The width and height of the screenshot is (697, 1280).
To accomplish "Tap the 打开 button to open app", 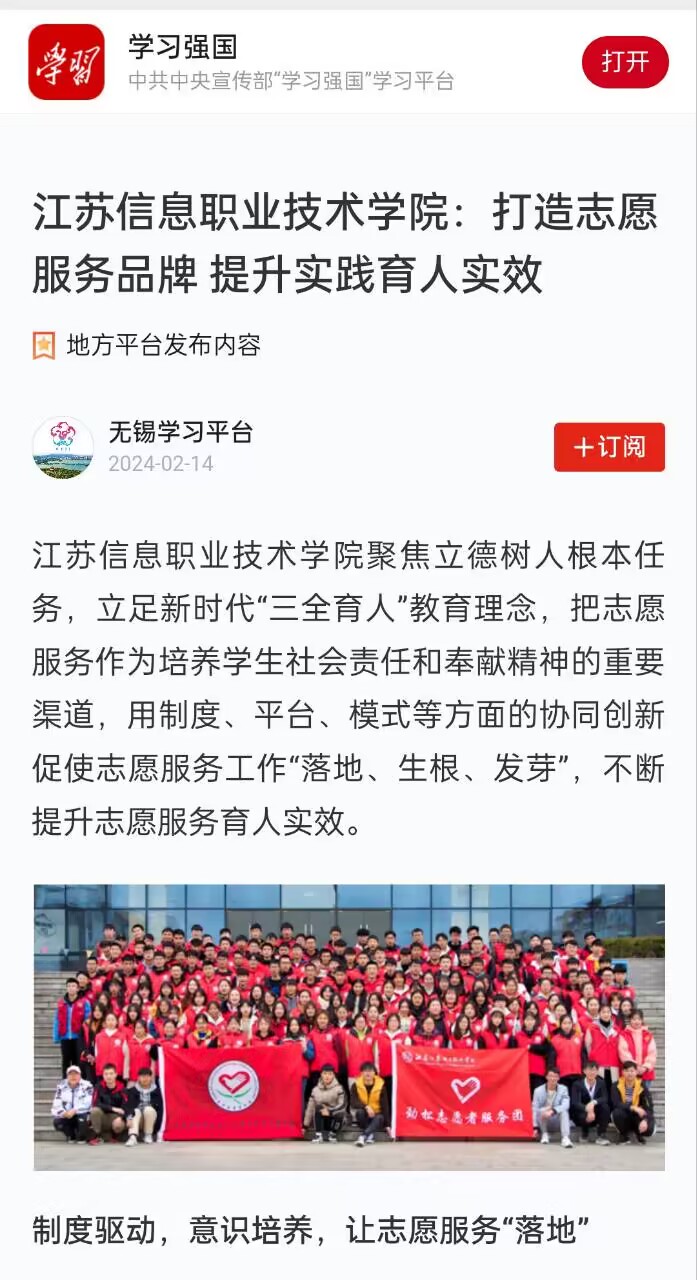I will point(625,62).
